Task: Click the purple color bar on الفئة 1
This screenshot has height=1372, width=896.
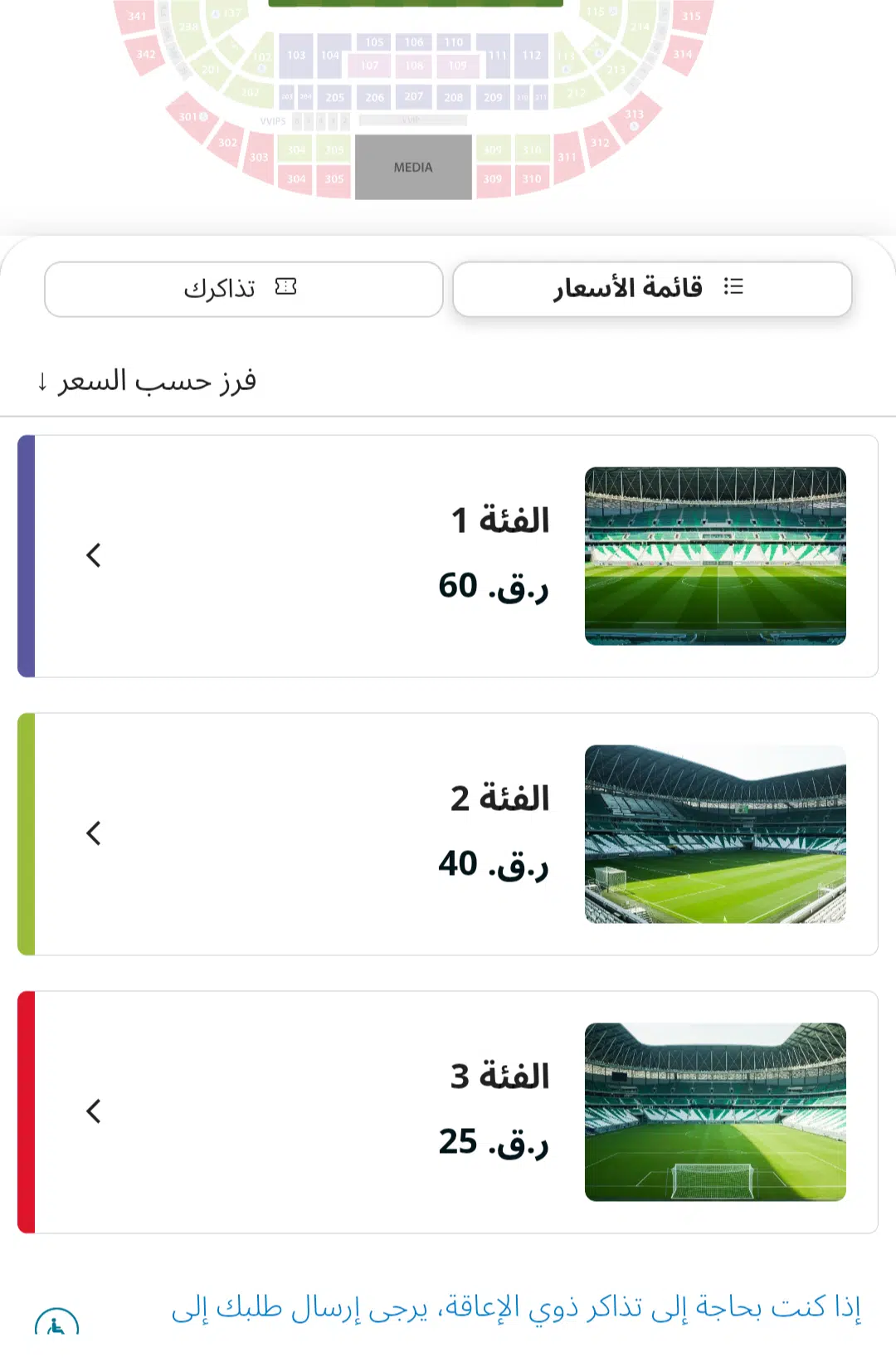Action: [26, 556]
